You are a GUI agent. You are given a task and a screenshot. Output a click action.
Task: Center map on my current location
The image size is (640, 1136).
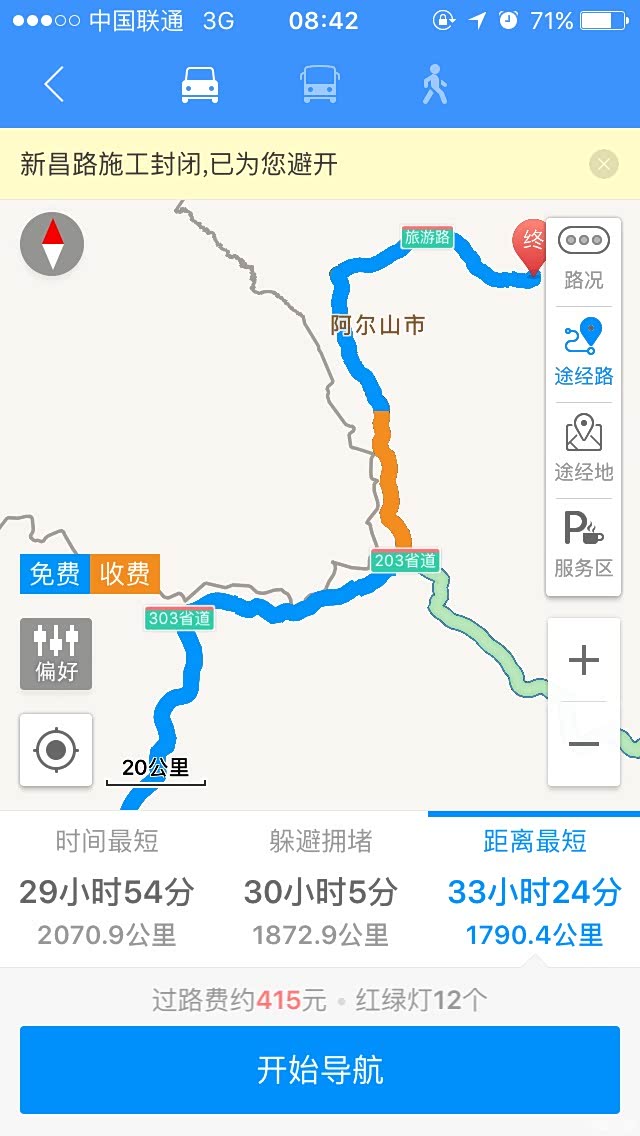pyautogui.click(x=56, y=750)
